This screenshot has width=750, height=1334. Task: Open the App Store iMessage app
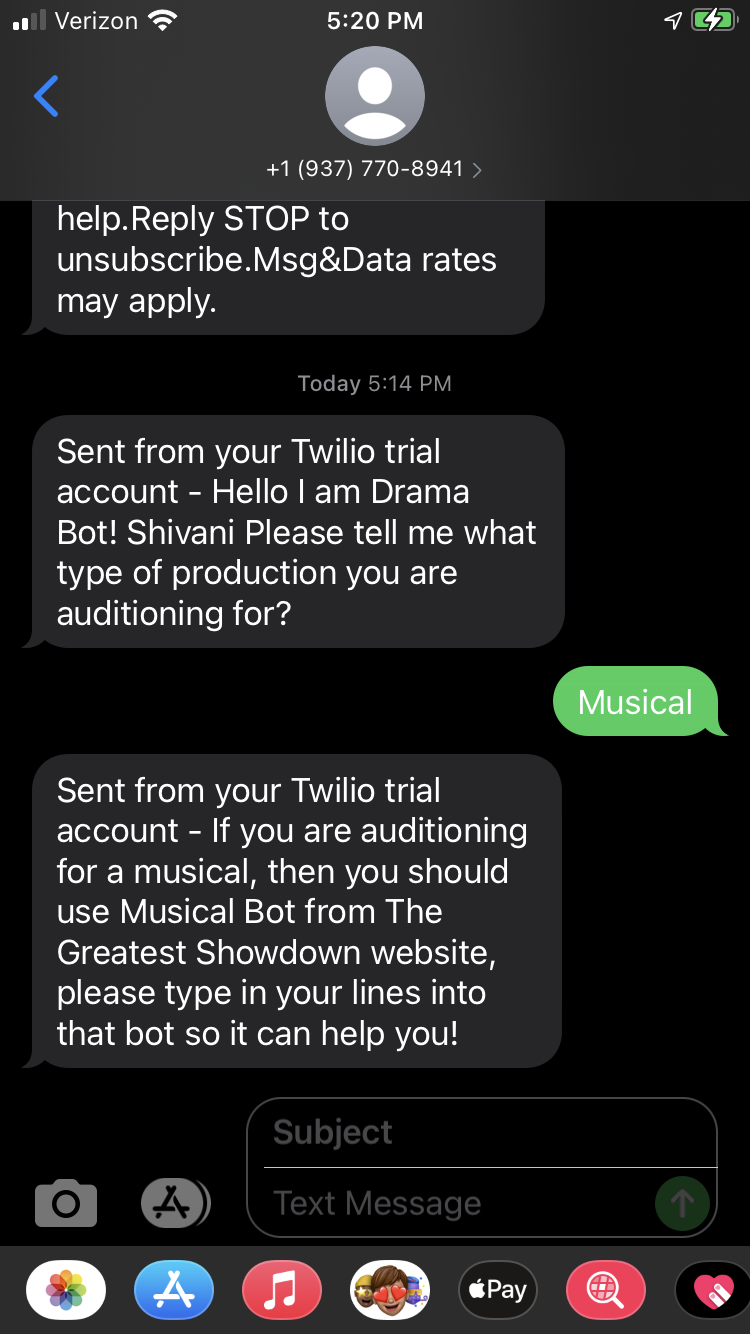pyautogui.click(x=174, y=1290)
